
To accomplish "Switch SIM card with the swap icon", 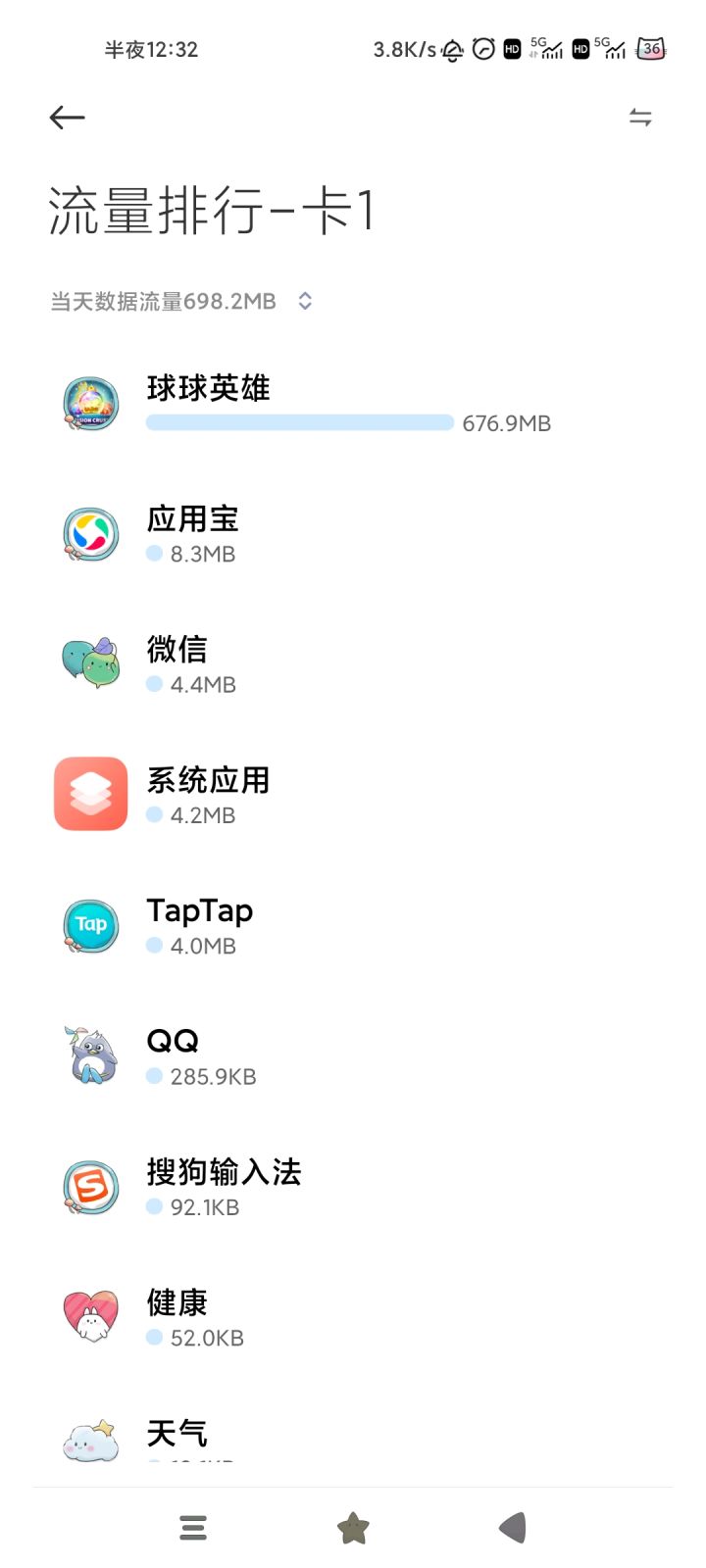I will pos(640,119).
